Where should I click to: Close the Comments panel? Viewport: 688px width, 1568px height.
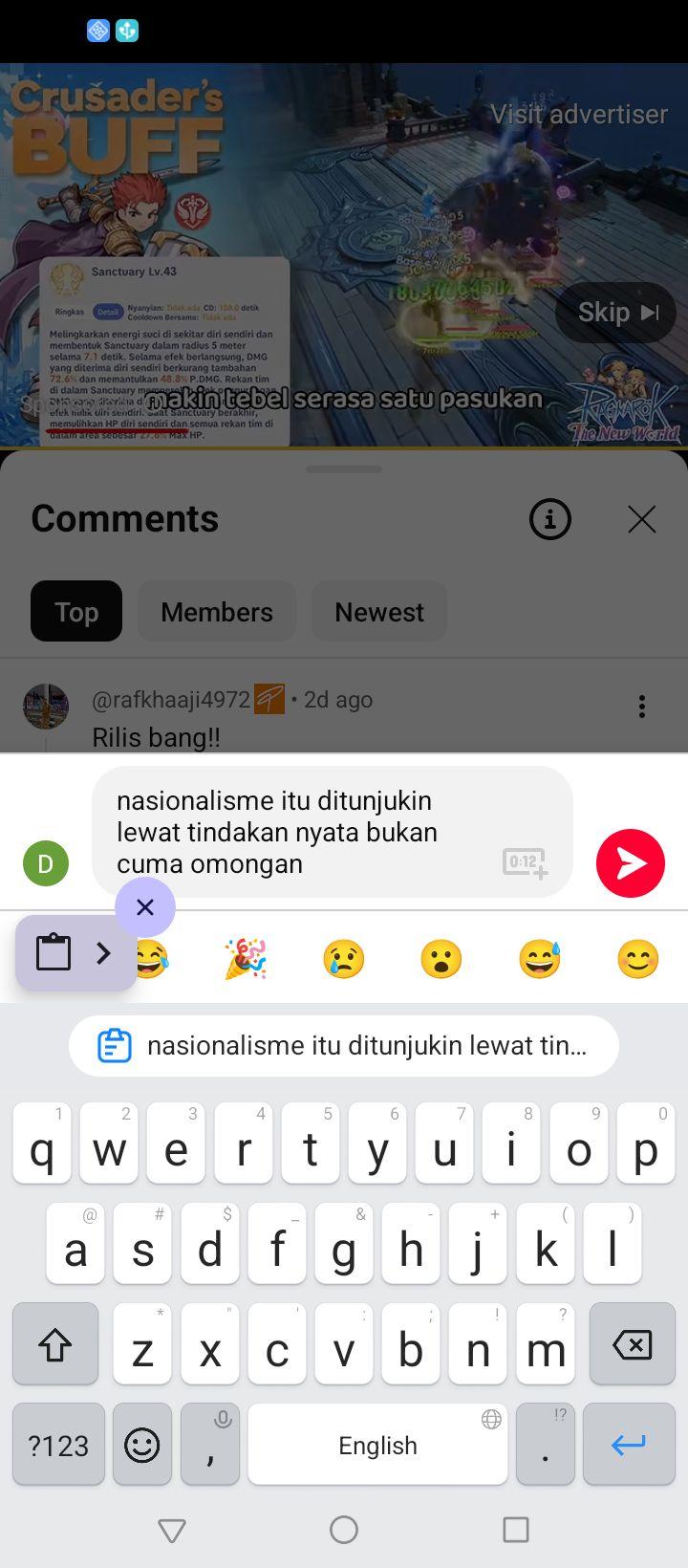coord(642,519)
